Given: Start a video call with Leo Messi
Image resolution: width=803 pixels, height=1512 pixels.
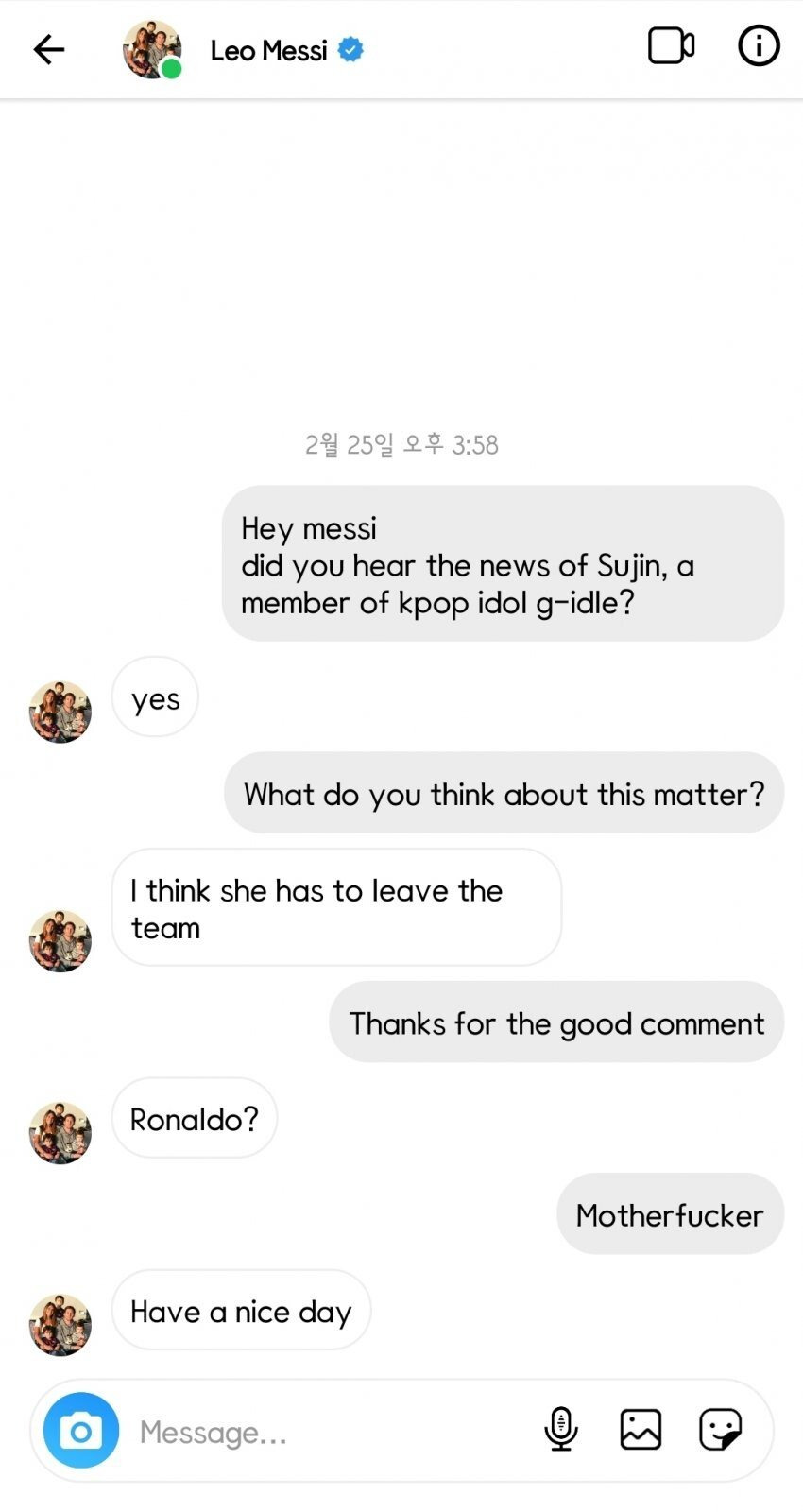Looking at the screenshot, I should coord(671,46).
